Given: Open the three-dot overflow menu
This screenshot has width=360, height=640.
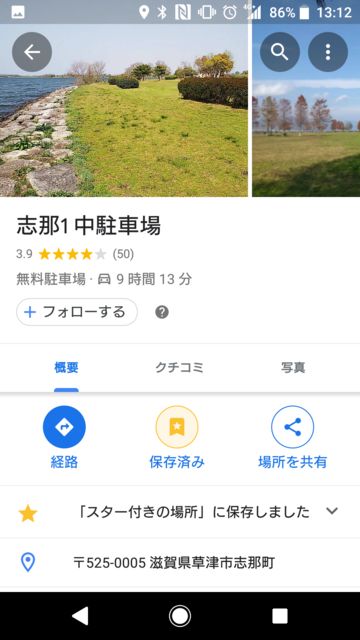Looking at the screenshot, I should [x=328, y=52].
